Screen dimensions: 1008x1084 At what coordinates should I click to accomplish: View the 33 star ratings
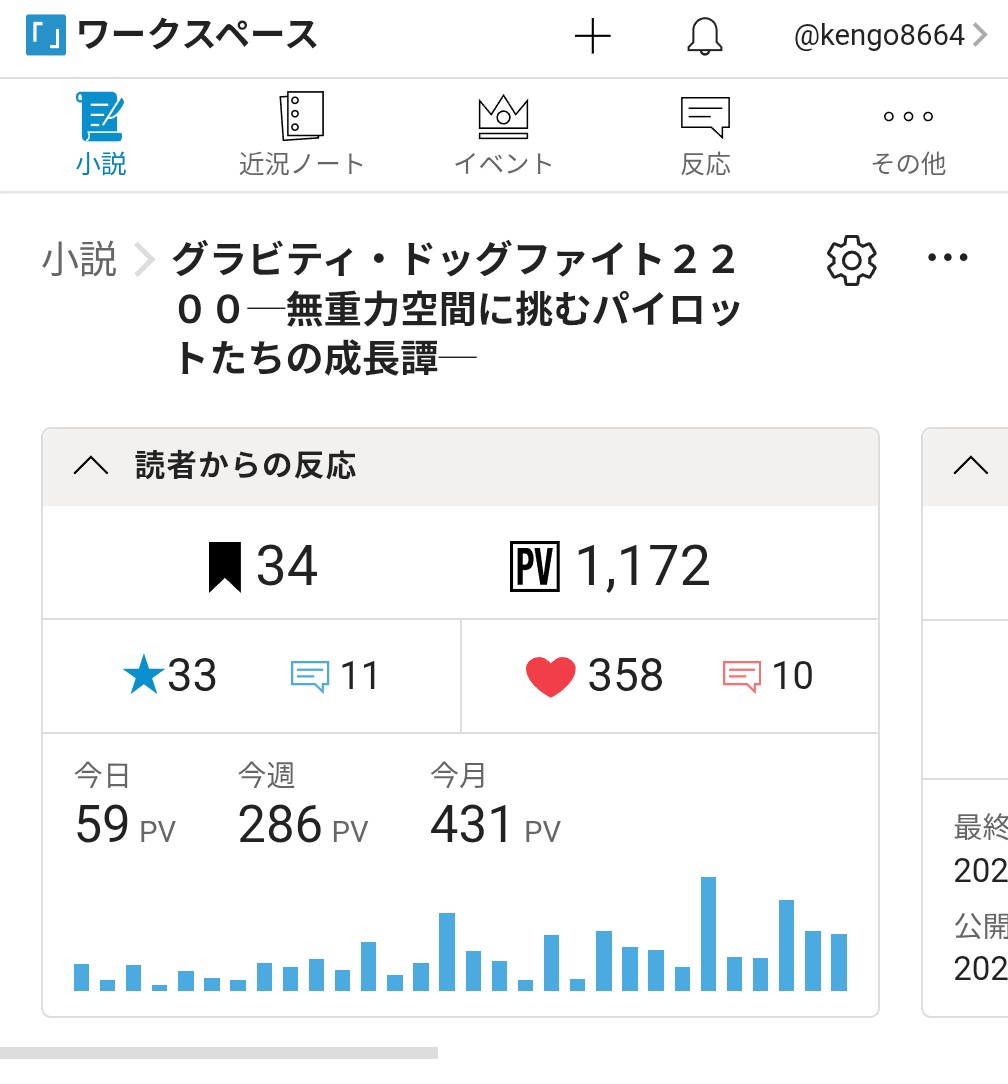click(x=170, y=676)
